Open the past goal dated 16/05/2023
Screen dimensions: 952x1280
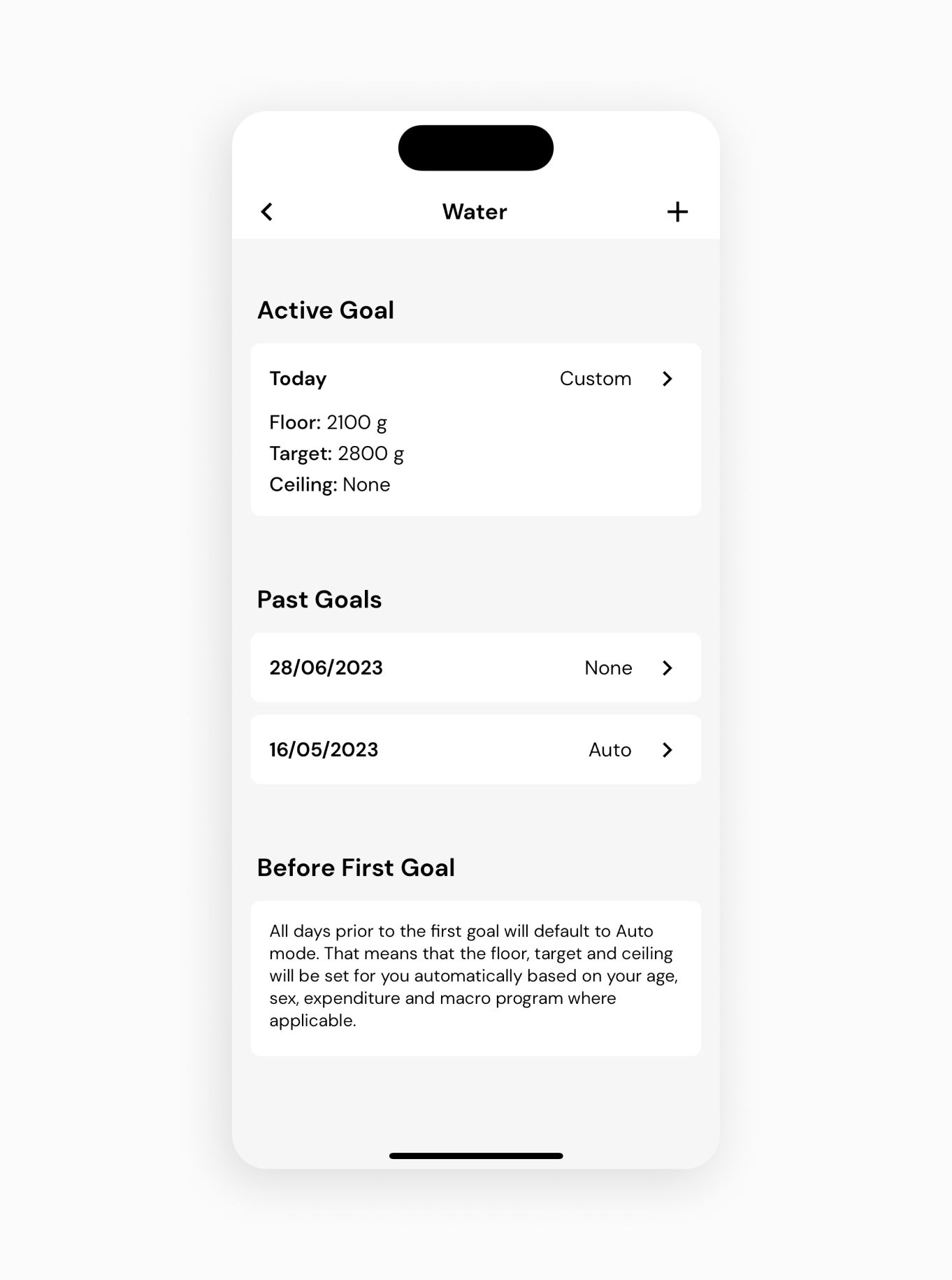(x=475, y=749)
